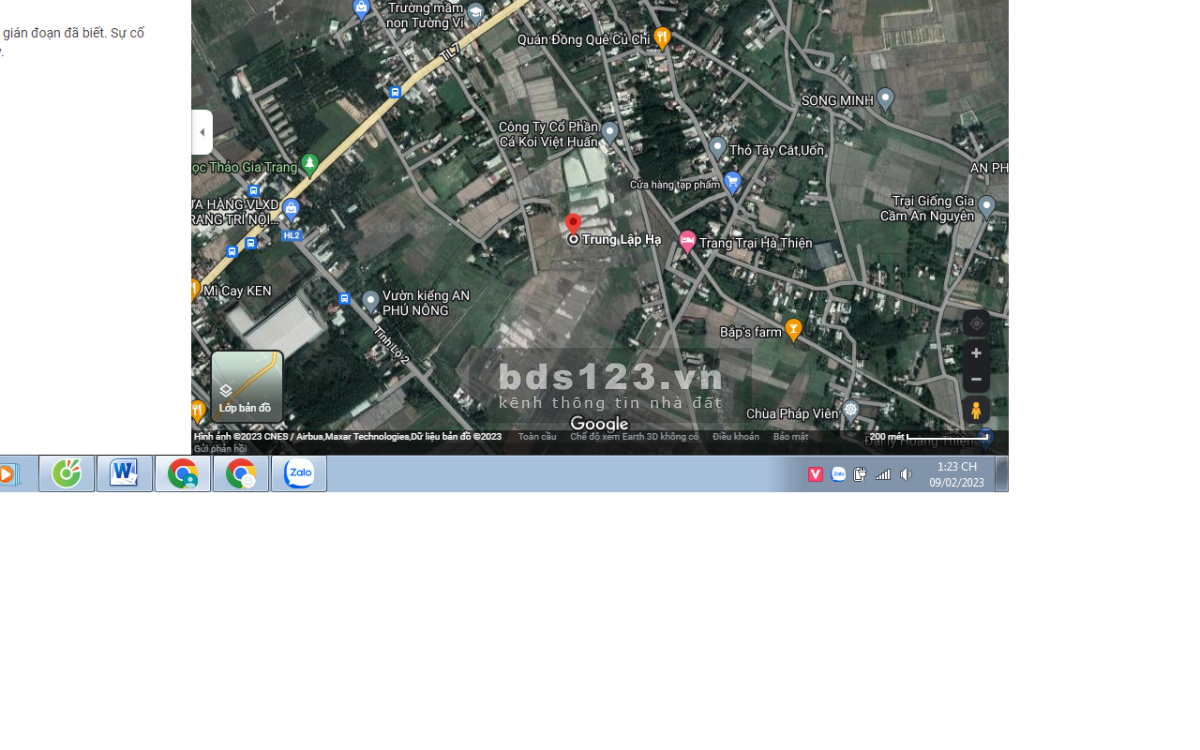This screenshot has width=1200, height=750.
Task: Zoom out of the map
Action: coord(976,380)
